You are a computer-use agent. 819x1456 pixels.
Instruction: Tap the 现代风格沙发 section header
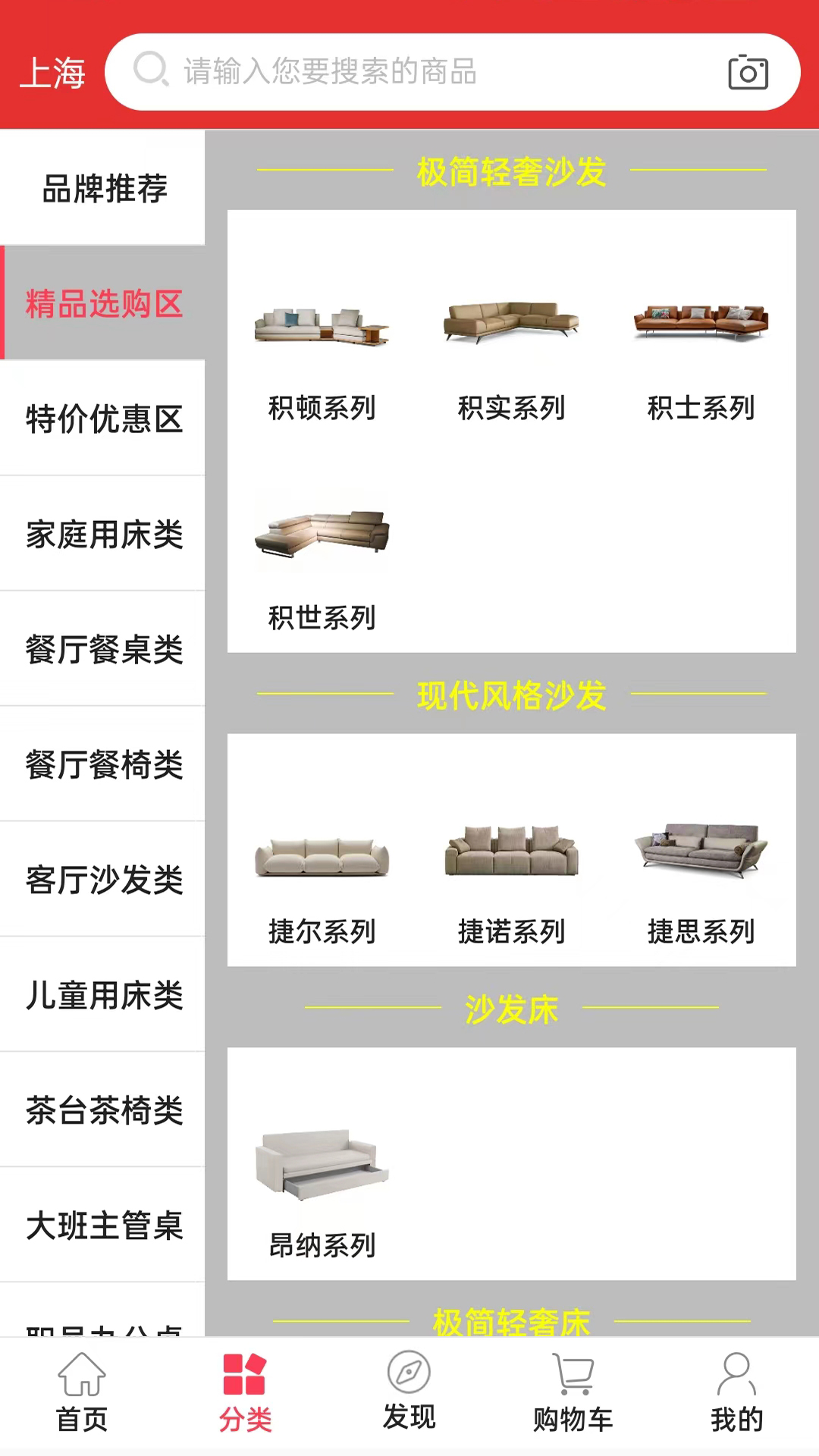(x=511, y=698)
